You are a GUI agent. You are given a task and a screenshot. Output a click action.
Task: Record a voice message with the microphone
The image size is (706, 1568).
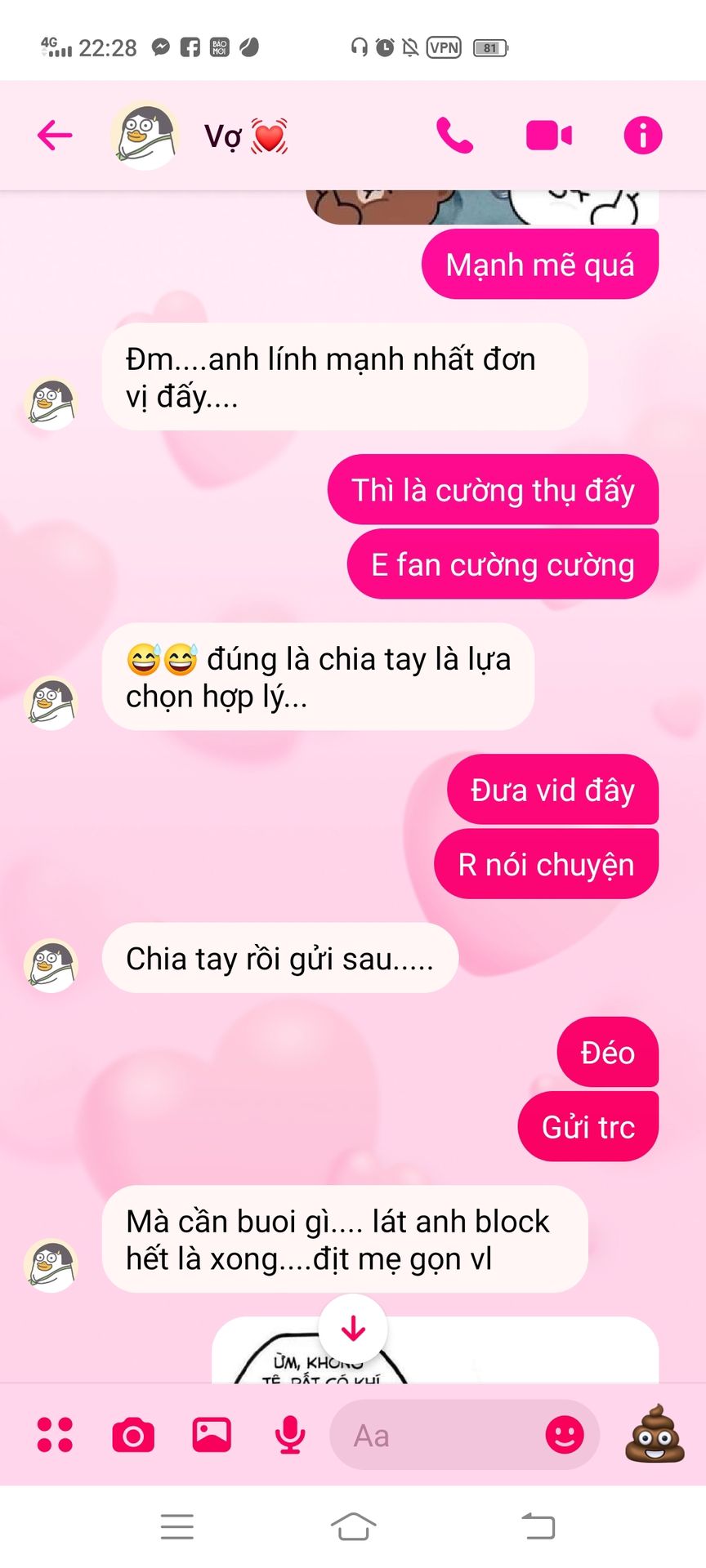290,1435
